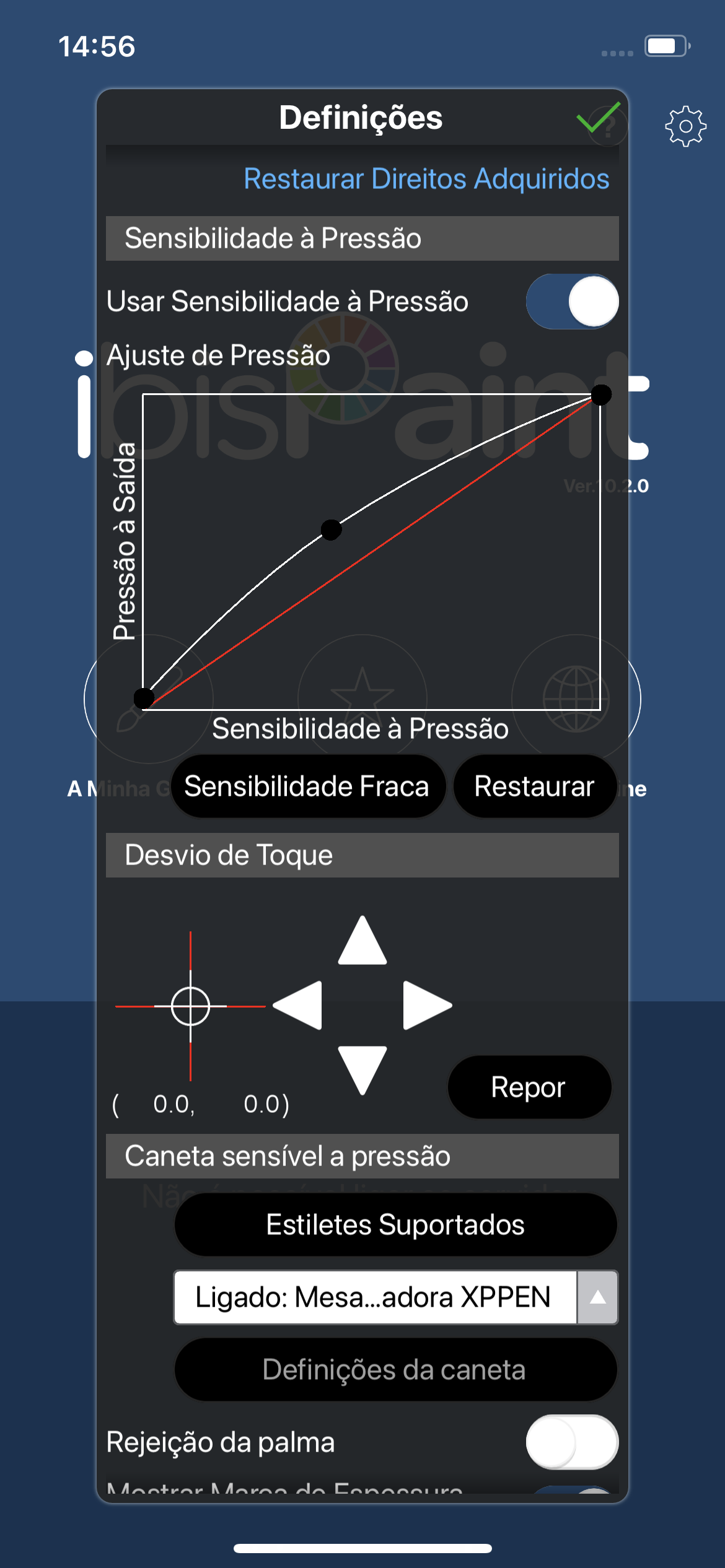Confirm settings with the green checkmark
This screenshot has height=1568, width=725.
point(597,118)
